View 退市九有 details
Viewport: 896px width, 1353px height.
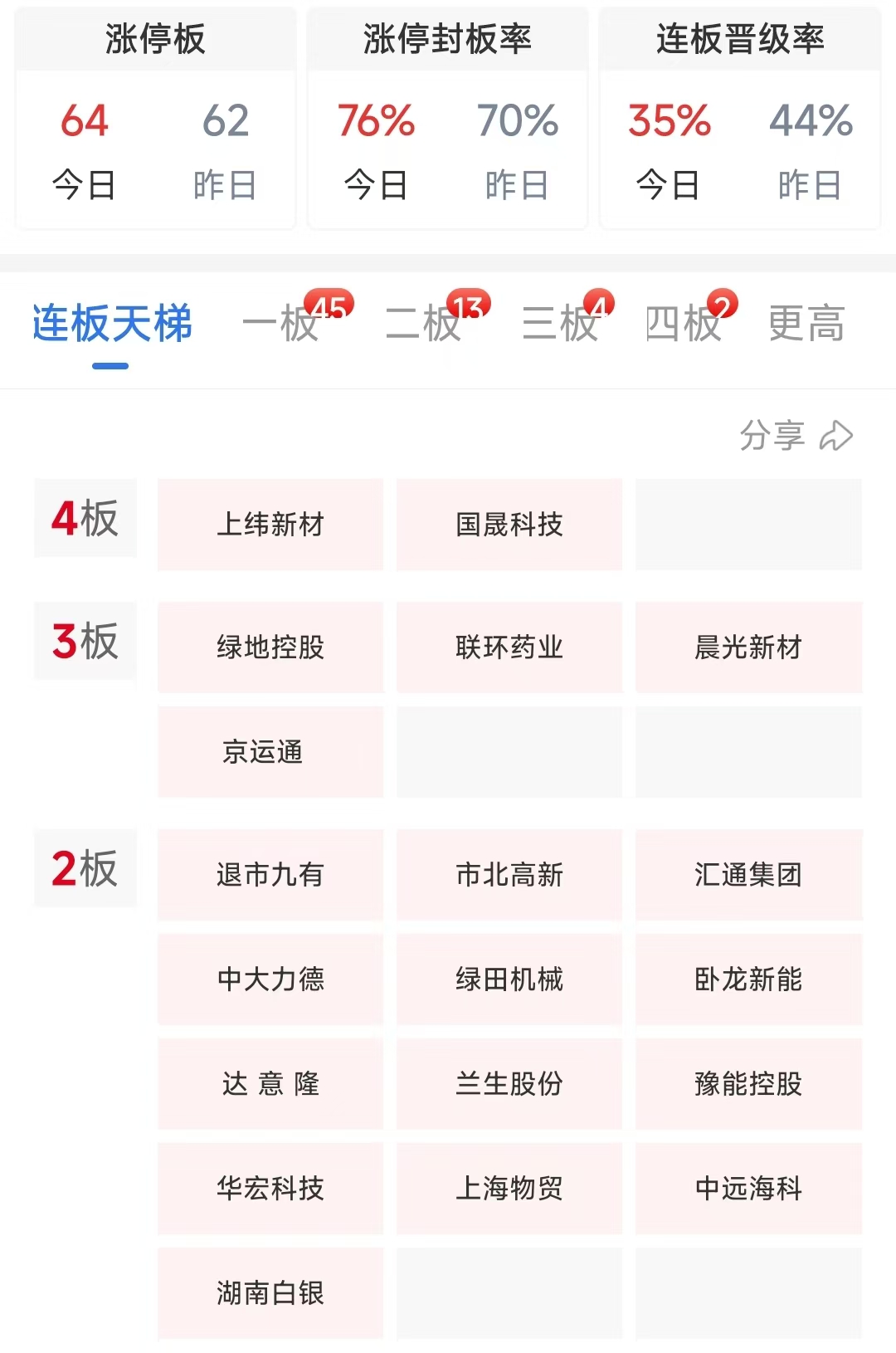pyautogui.click(x=270, y=875)
